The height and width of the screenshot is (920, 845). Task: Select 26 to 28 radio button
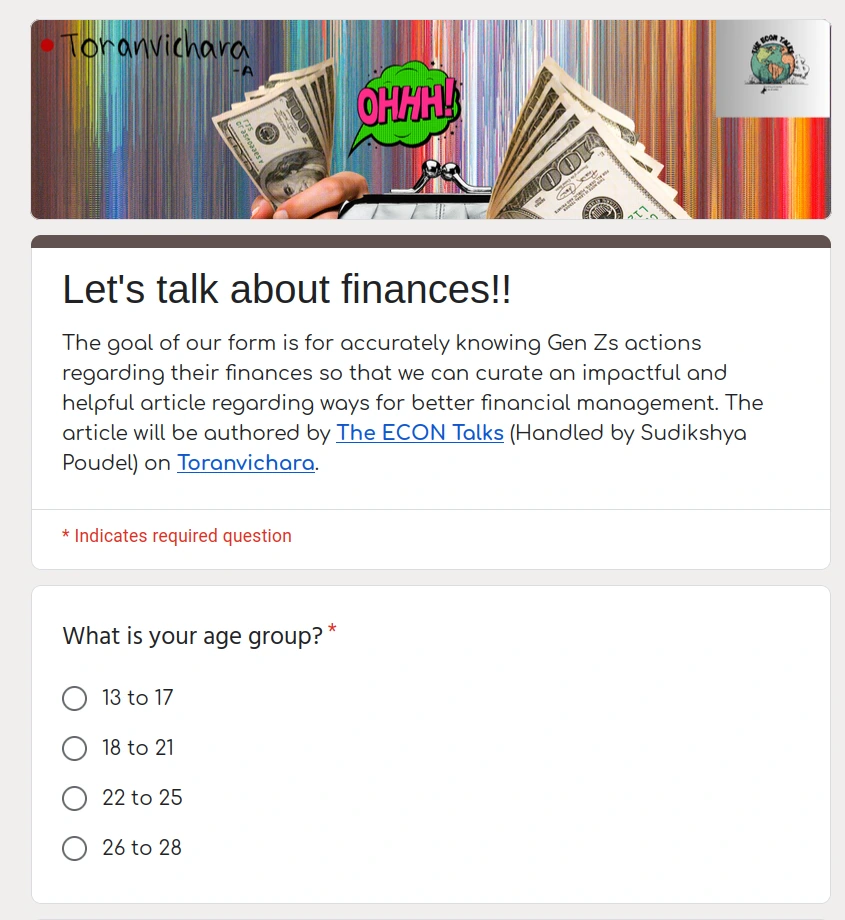point(75,848)
